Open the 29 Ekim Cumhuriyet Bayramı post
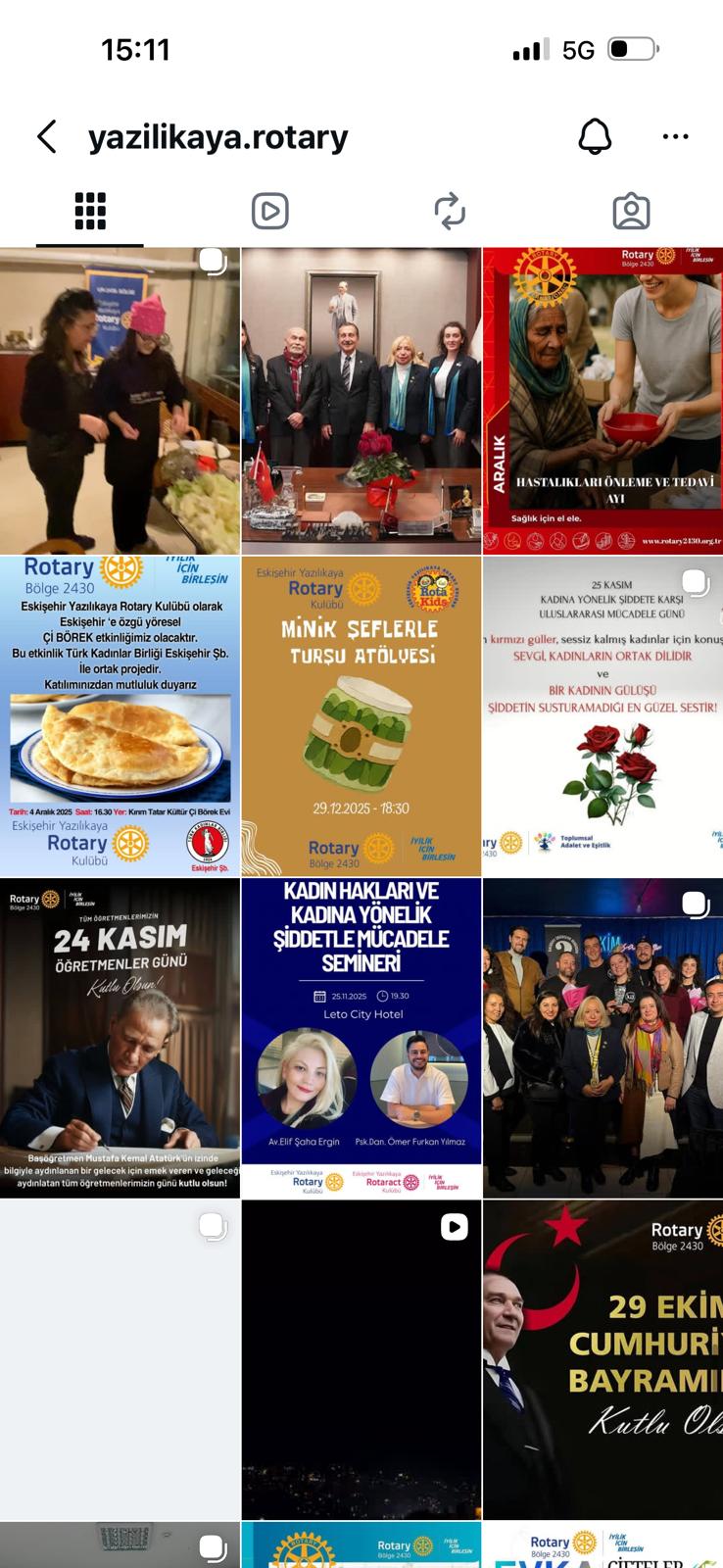Screen dimensions: 723x1568 602,1359
